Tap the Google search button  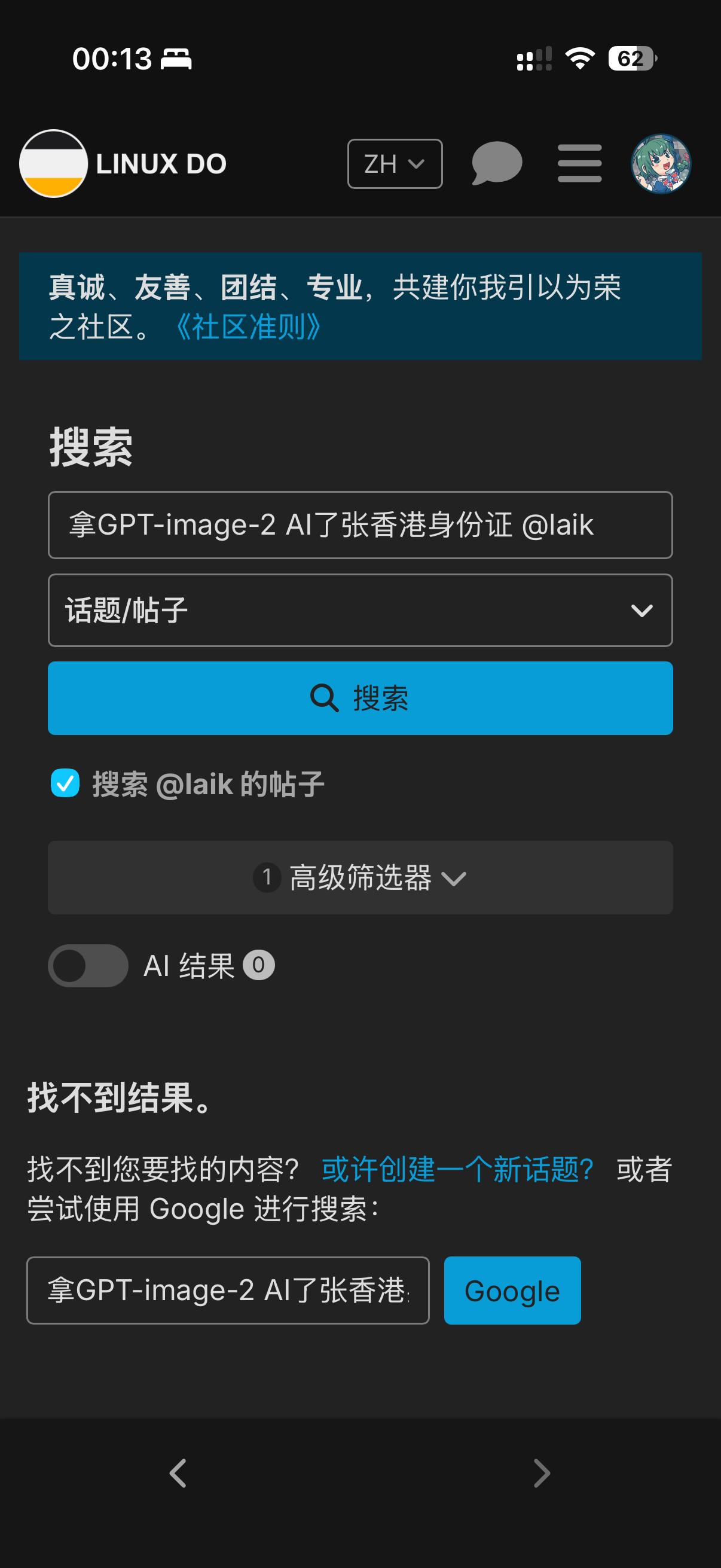click(x=512, y=1291)
